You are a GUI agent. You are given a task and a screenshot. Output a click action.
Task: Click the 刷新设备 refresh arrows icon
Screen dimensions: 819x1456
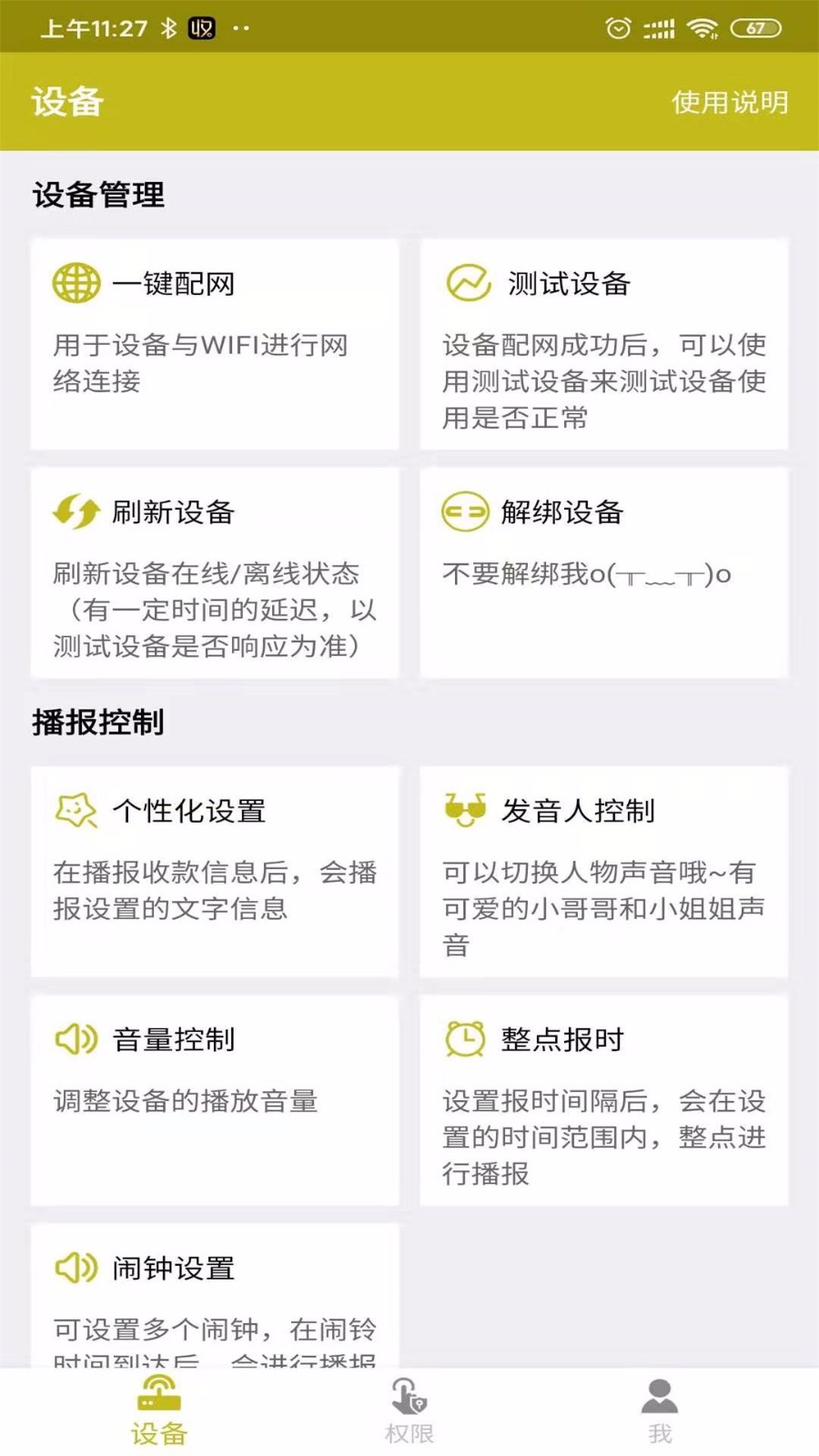pos(77,511)
